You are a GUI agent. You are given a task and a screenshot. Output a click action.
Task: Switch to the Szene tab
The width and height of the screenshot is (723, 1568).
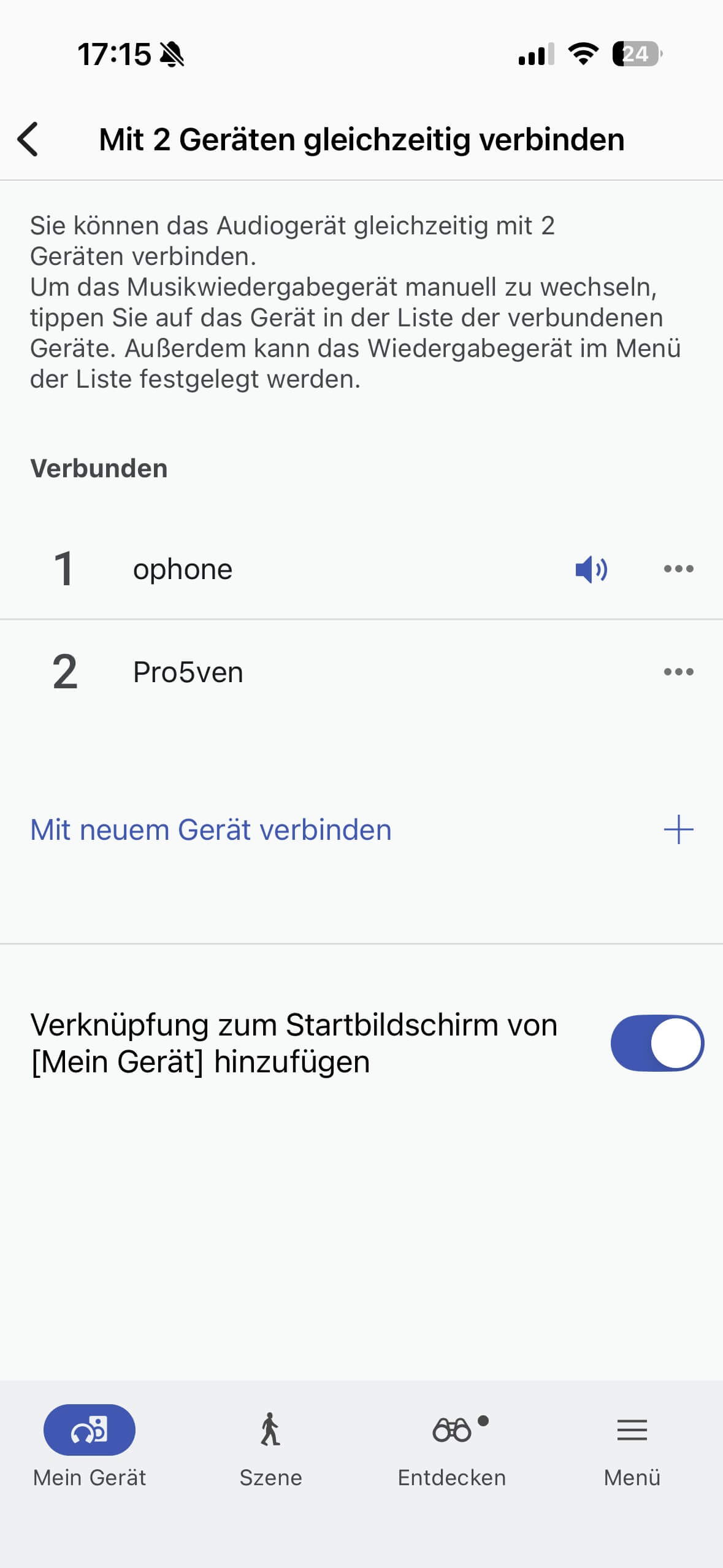pyautogui.click(x=270, y=1448)
